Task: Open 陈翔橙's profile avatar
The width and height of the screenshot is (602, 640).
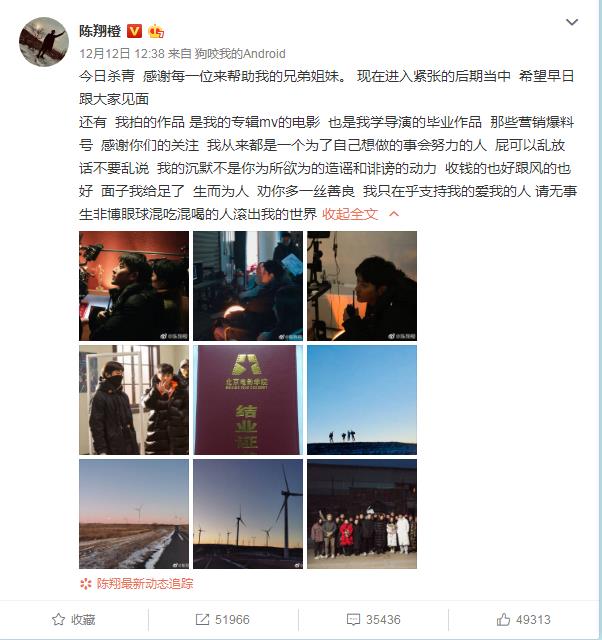Action: [44, 42]
